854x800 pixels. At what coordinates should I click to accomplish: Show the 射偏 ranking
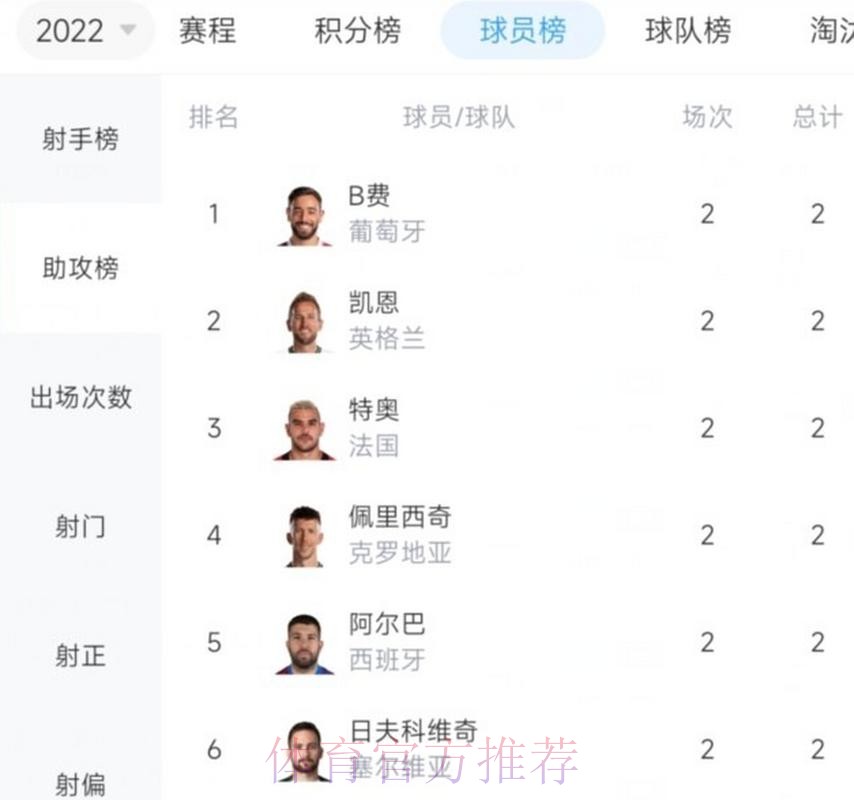click(x=80, y=784)
